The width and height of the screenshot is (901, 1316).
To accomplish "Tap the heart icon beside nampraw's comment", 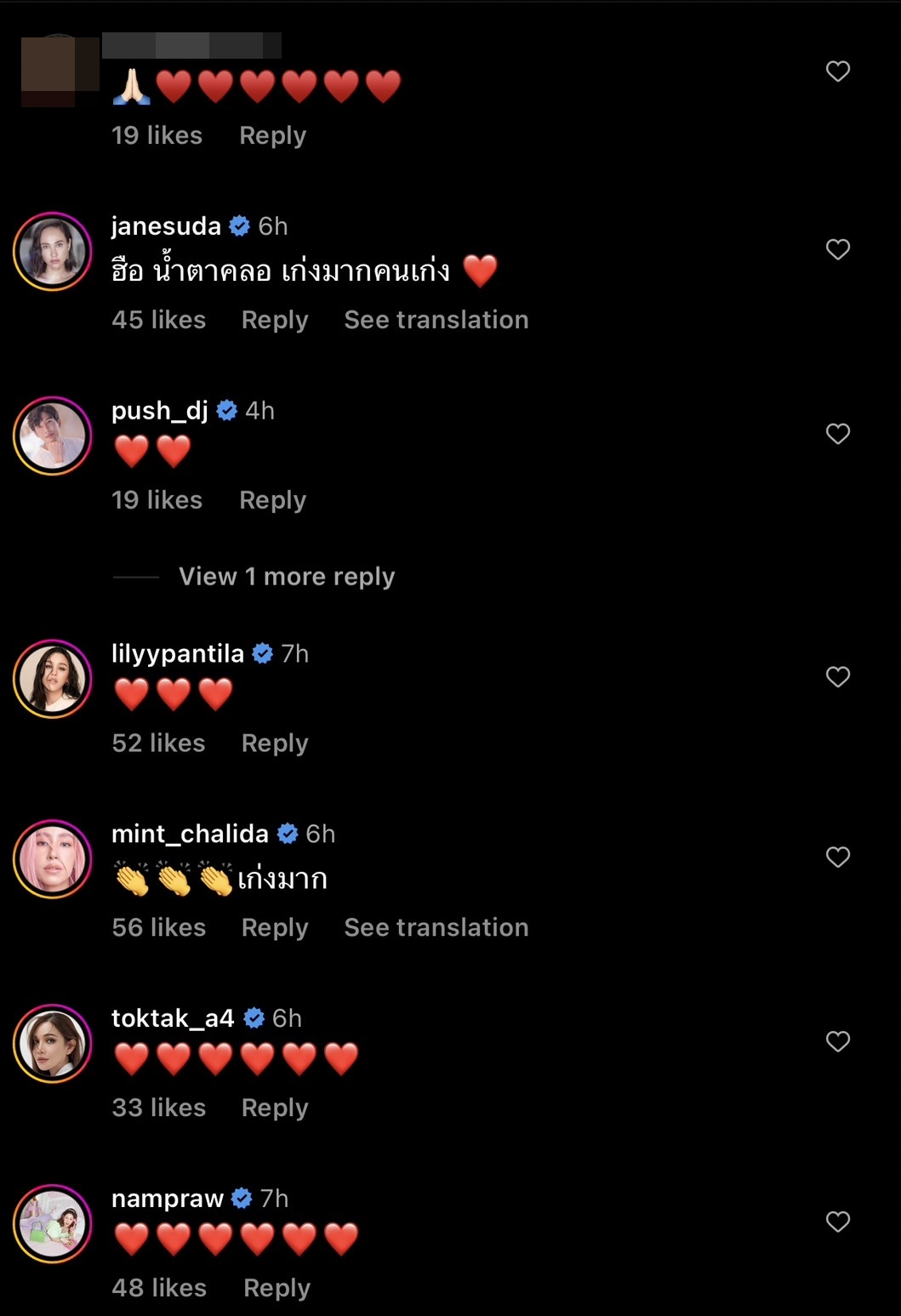I will pyautogui.click(x=837, y=1221).
